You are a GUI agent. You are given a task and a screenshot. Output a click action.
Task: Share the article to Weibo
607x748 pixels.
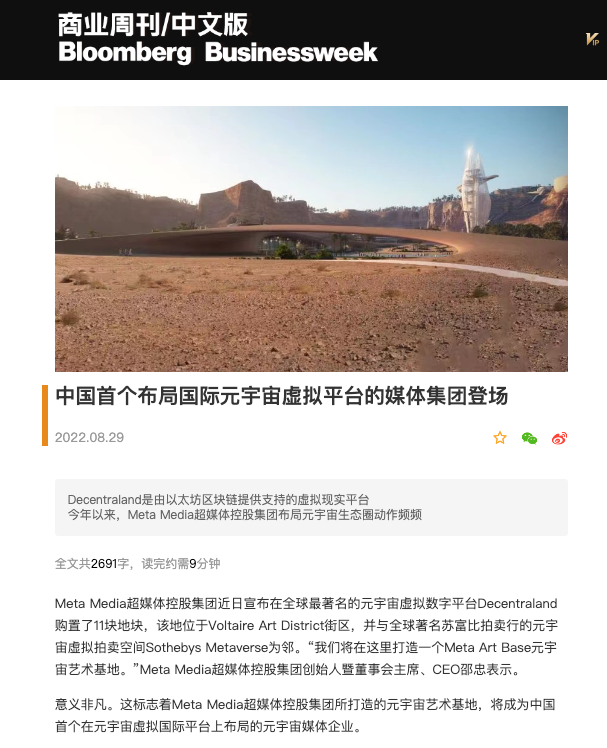tap(560, 438)
